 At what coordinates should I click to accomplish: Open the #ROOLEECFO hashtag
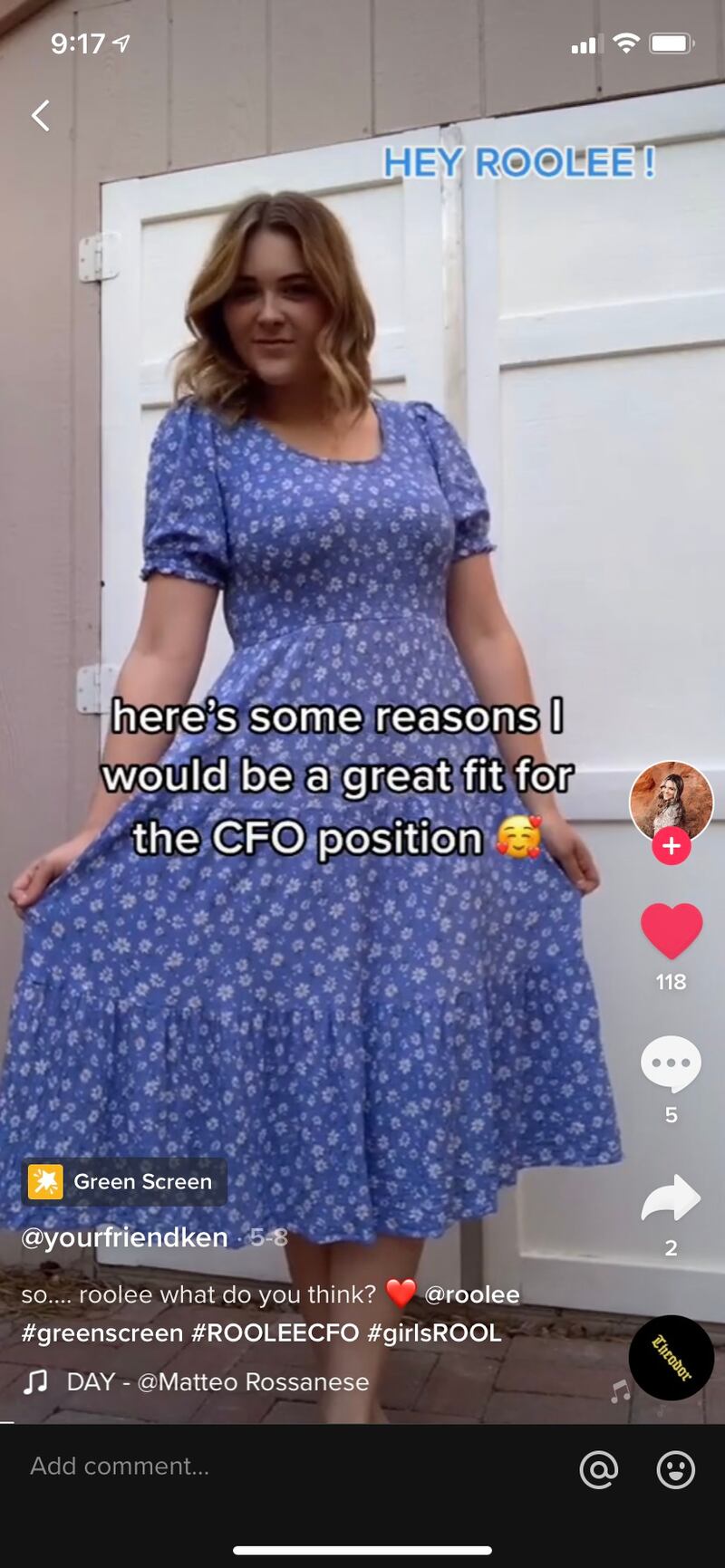click(x=275, y=1333)
